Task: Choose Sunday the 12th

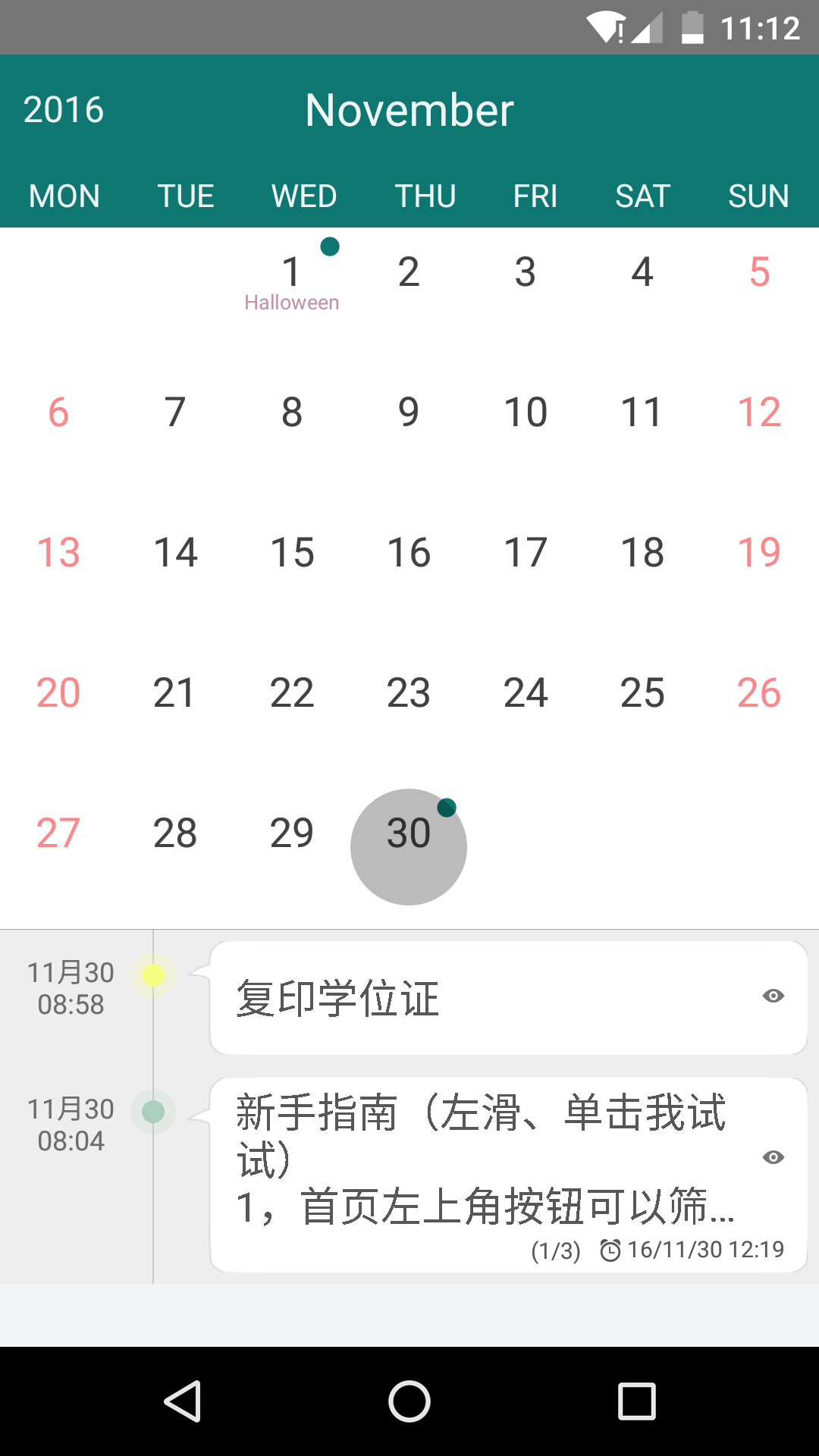Action: point(759,413)
